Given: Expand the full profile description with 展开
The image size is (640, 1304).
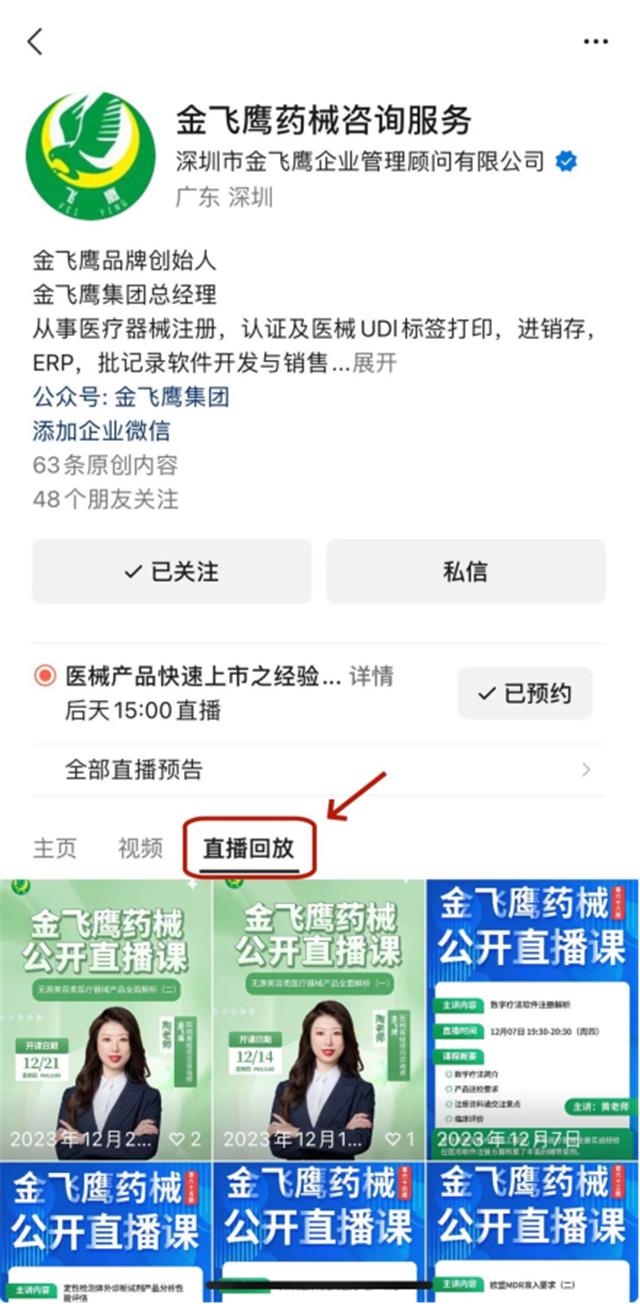Looking at the screenshot, I should click(x=374, y=363).
